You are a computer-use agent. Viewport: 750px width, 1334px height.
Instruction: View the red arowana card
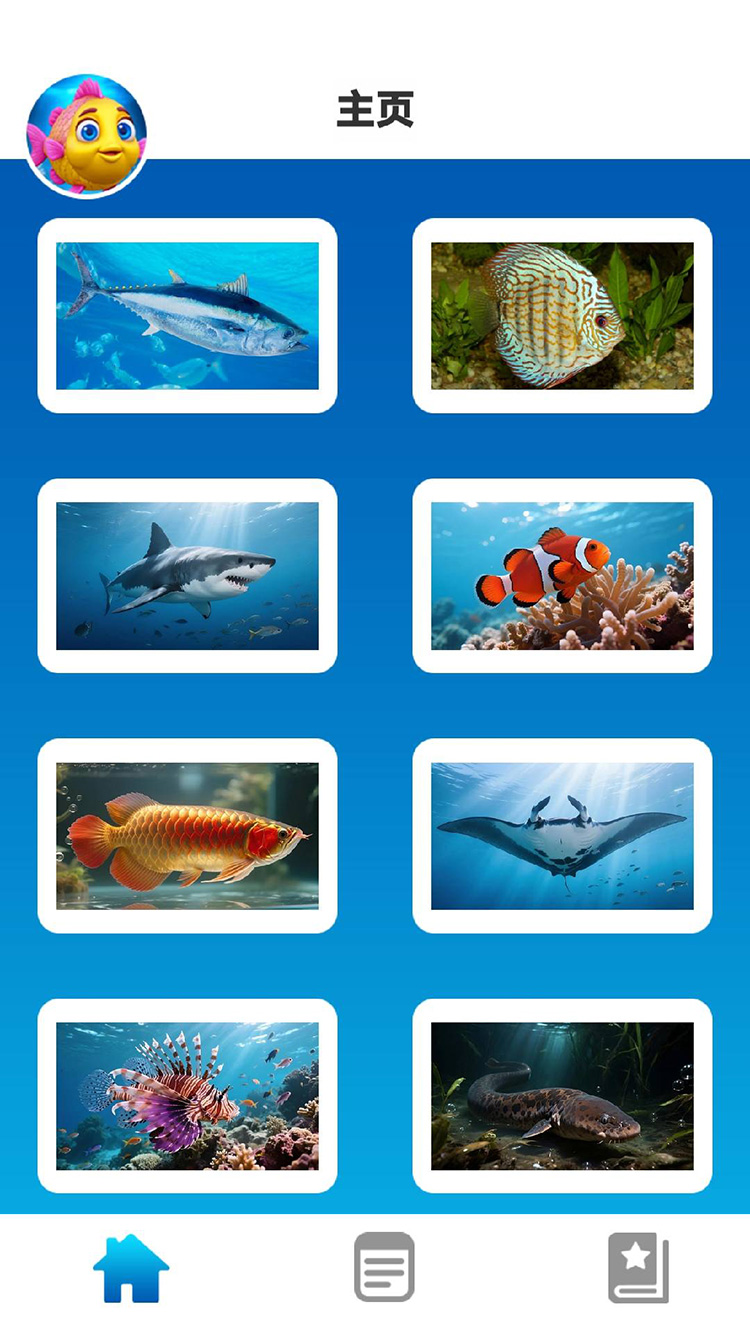click(187, 836)
